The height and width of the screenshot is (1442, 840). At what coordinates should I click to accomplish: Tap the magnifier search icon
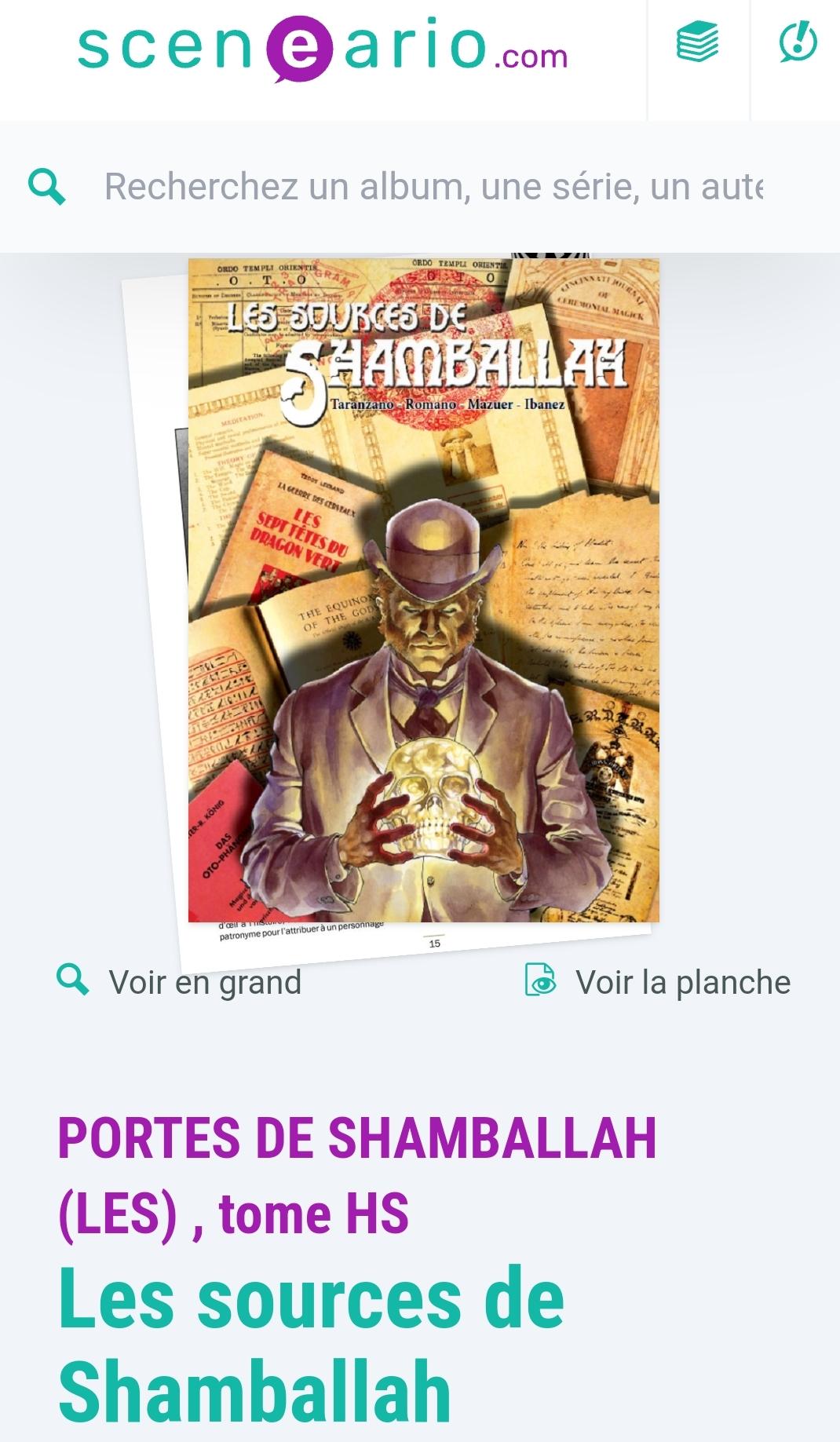coord(47,188)
